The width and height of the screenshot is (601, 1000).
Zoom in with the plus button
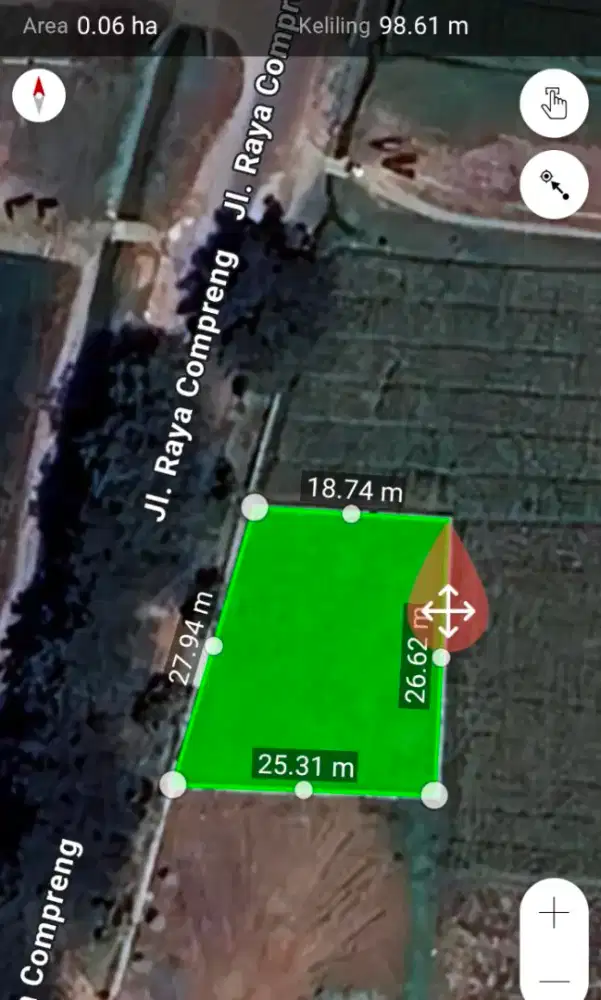coord(553,912)
